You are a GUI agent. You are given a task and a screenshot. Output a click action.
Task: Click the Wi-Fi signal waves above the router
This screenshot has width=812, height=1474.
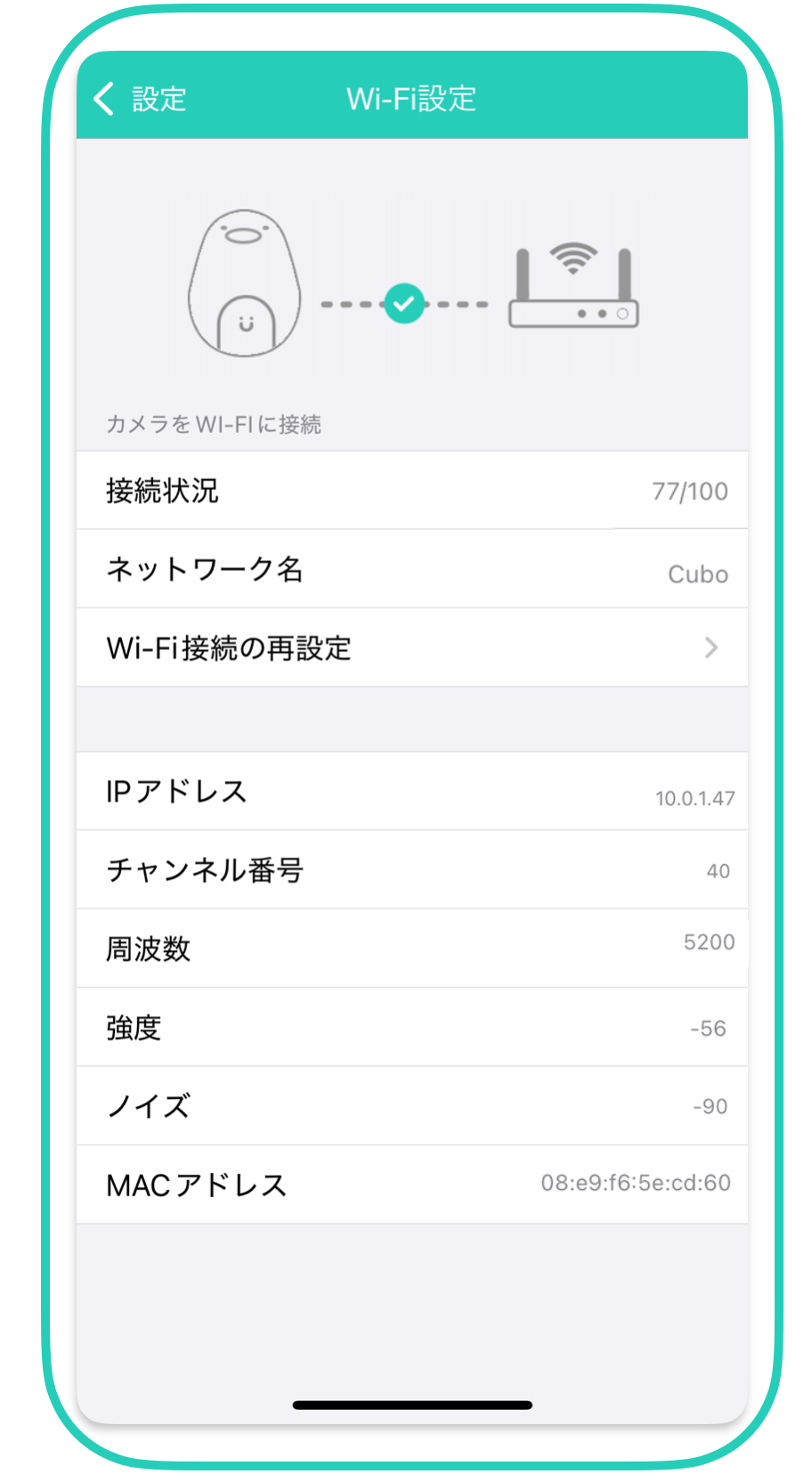coord(572,258)
